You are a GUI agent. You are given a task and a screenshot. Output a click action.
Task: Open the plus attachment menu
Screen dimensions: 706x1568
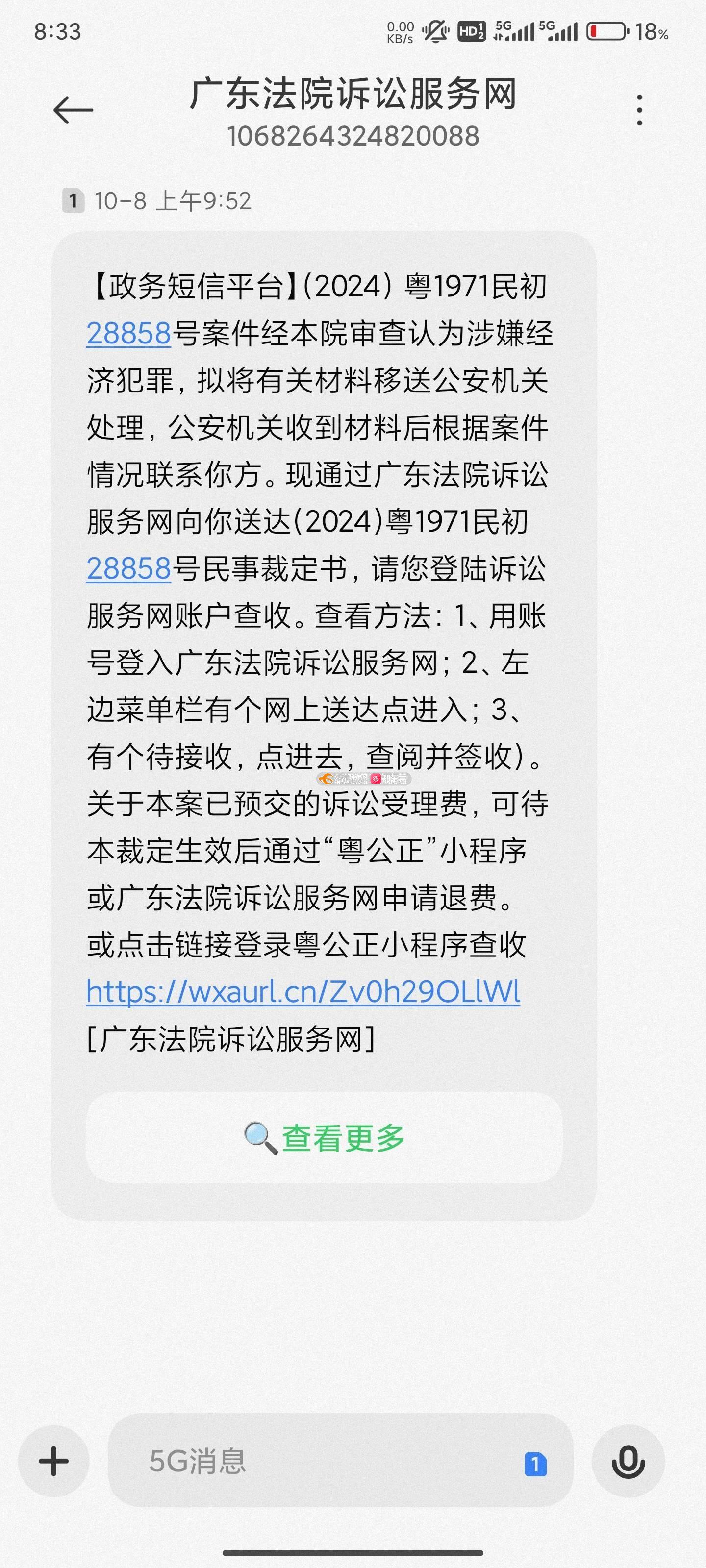[53, 1461]
